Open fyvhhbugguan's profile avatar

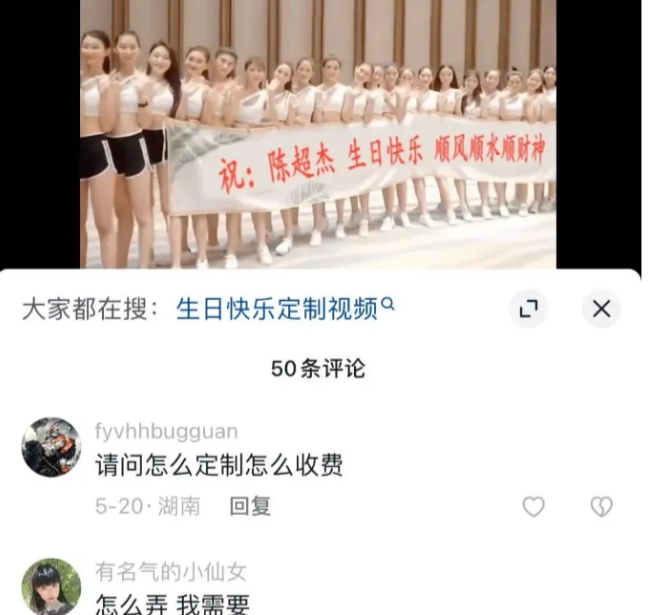click(50, 447)
